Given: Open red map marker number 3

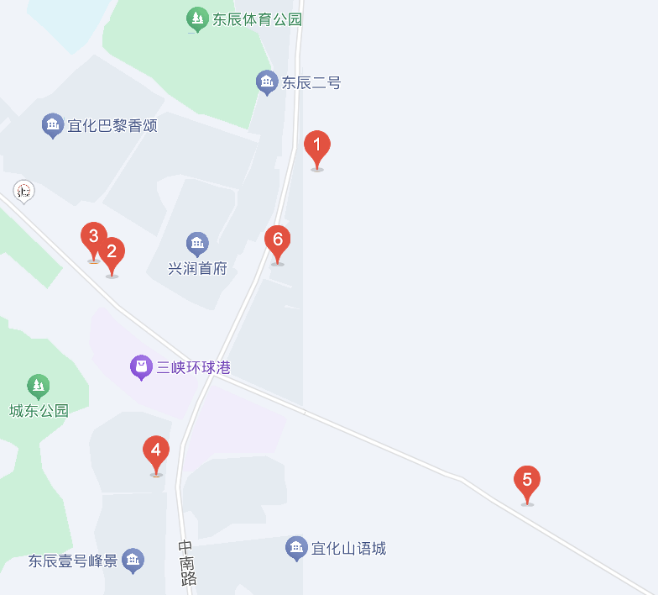Looking at the screenshot, I should (93, 242).
